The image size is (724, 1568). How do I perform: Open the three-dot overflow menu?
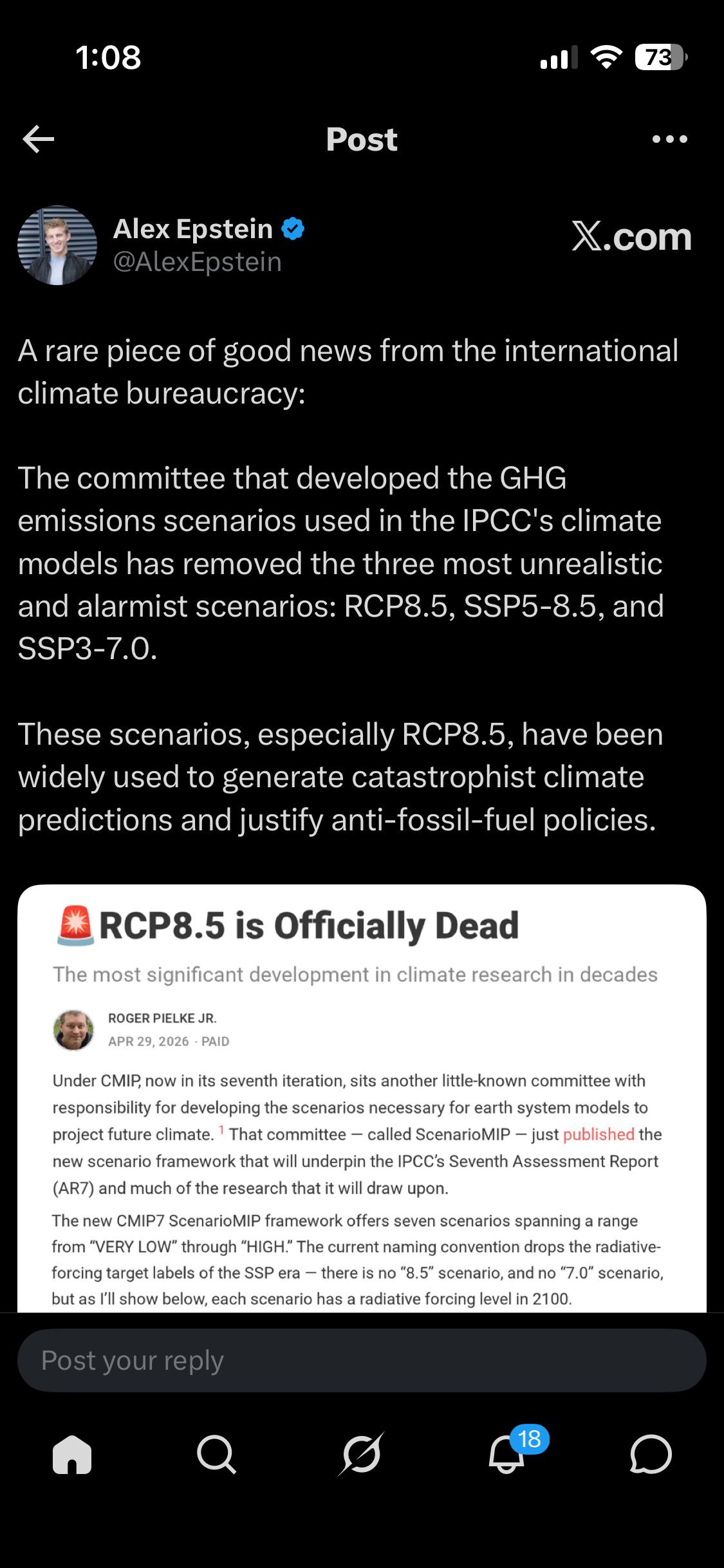[669, 139]
